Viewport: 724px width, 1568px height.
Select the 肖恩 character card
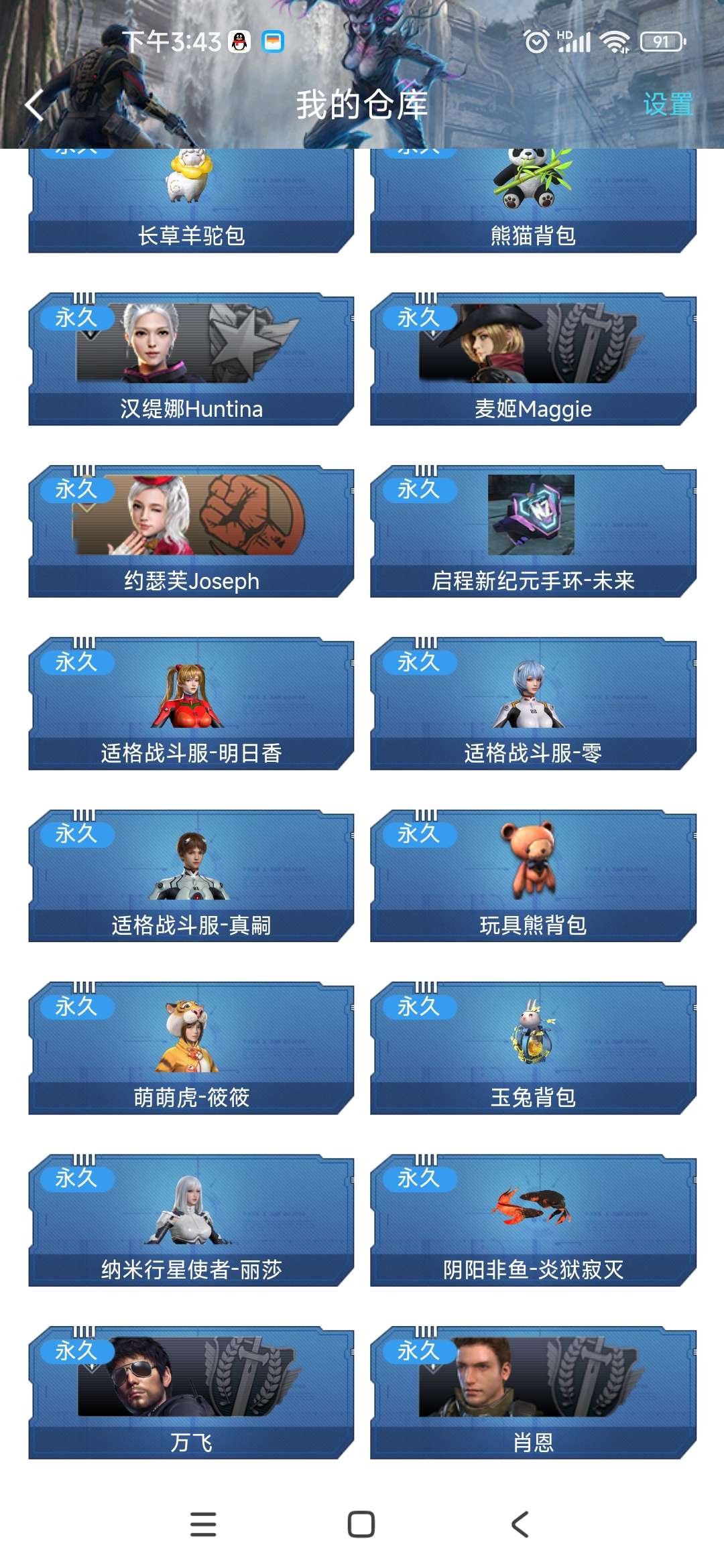tap(533, 1392)
